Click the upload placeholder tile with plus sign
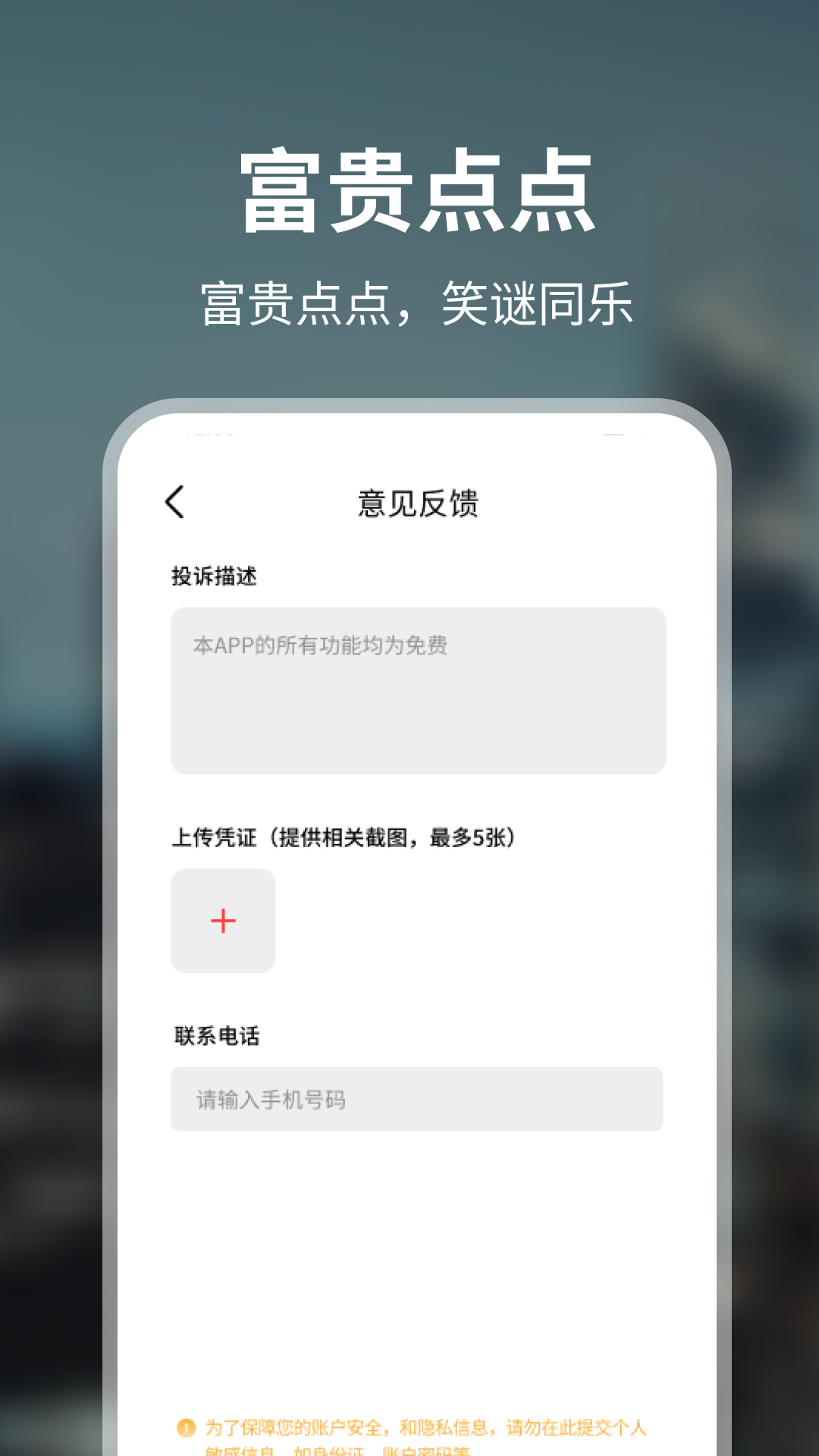This screenshot has height=1456, width=819. [222, 920]
